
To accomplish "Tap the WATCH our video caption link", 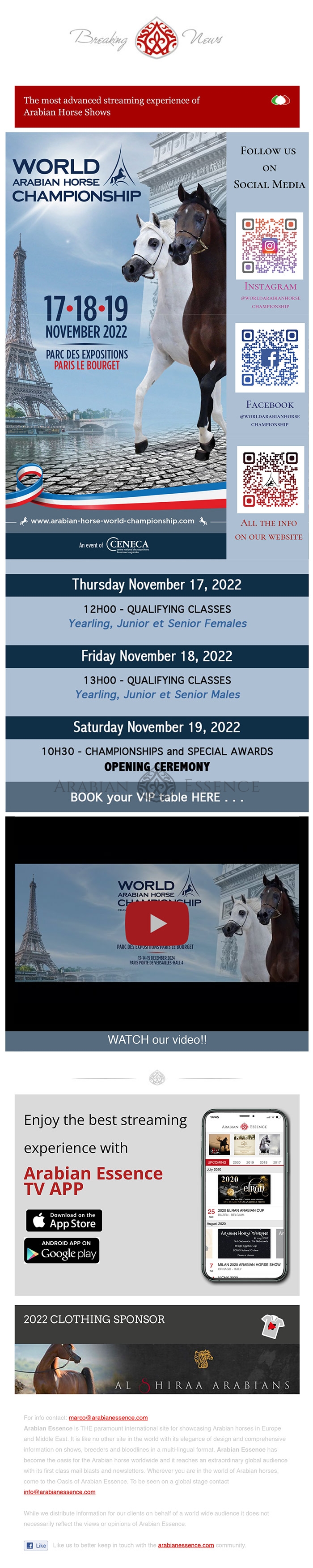I will tap(157, 1040).
